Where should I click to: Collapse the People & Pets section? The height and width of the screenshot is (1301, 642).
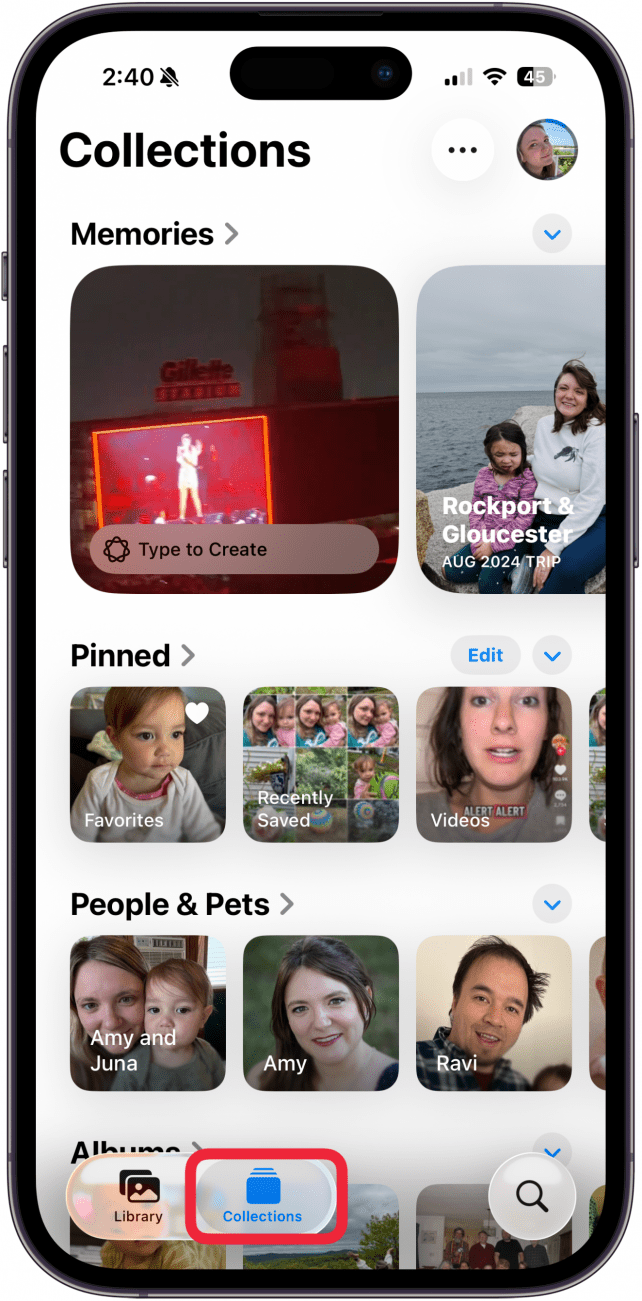tap(552, 905)
